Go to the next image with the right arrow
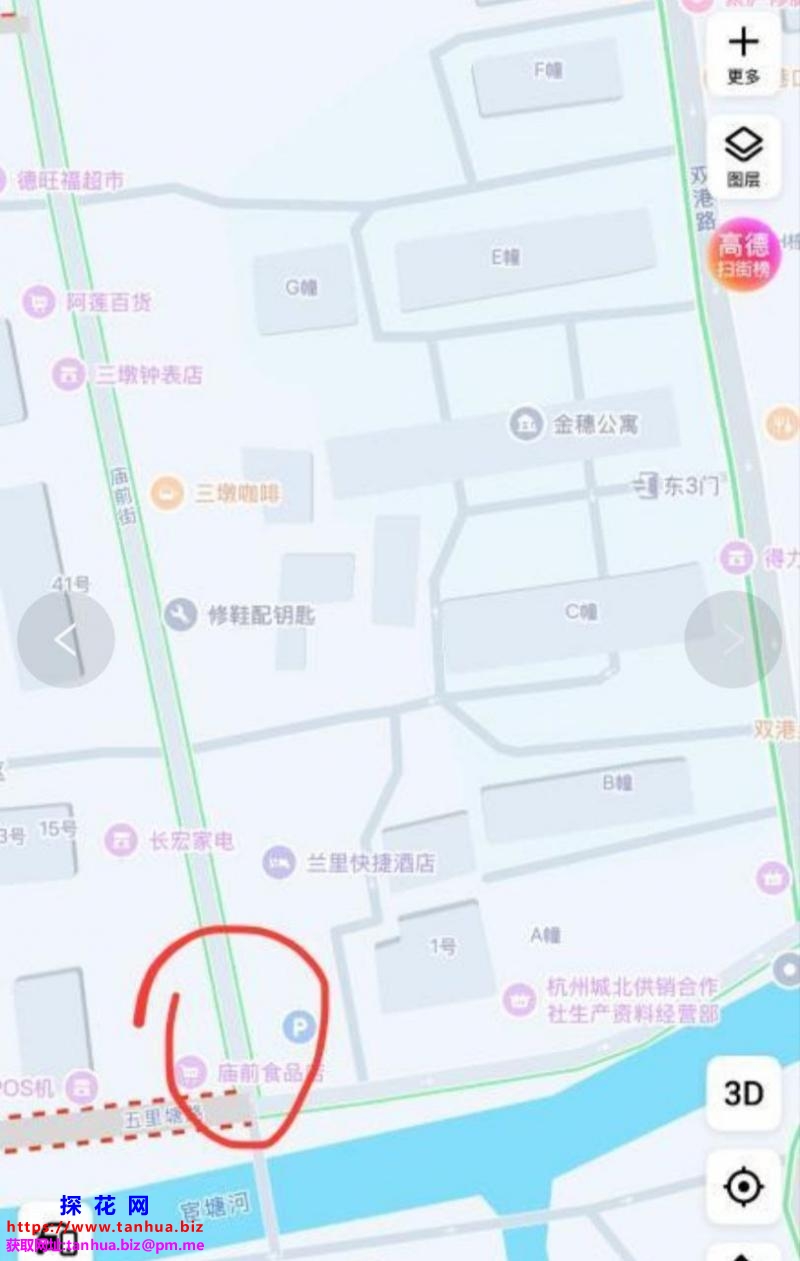This screenshot has height=1261, width=800. [733, 640]
